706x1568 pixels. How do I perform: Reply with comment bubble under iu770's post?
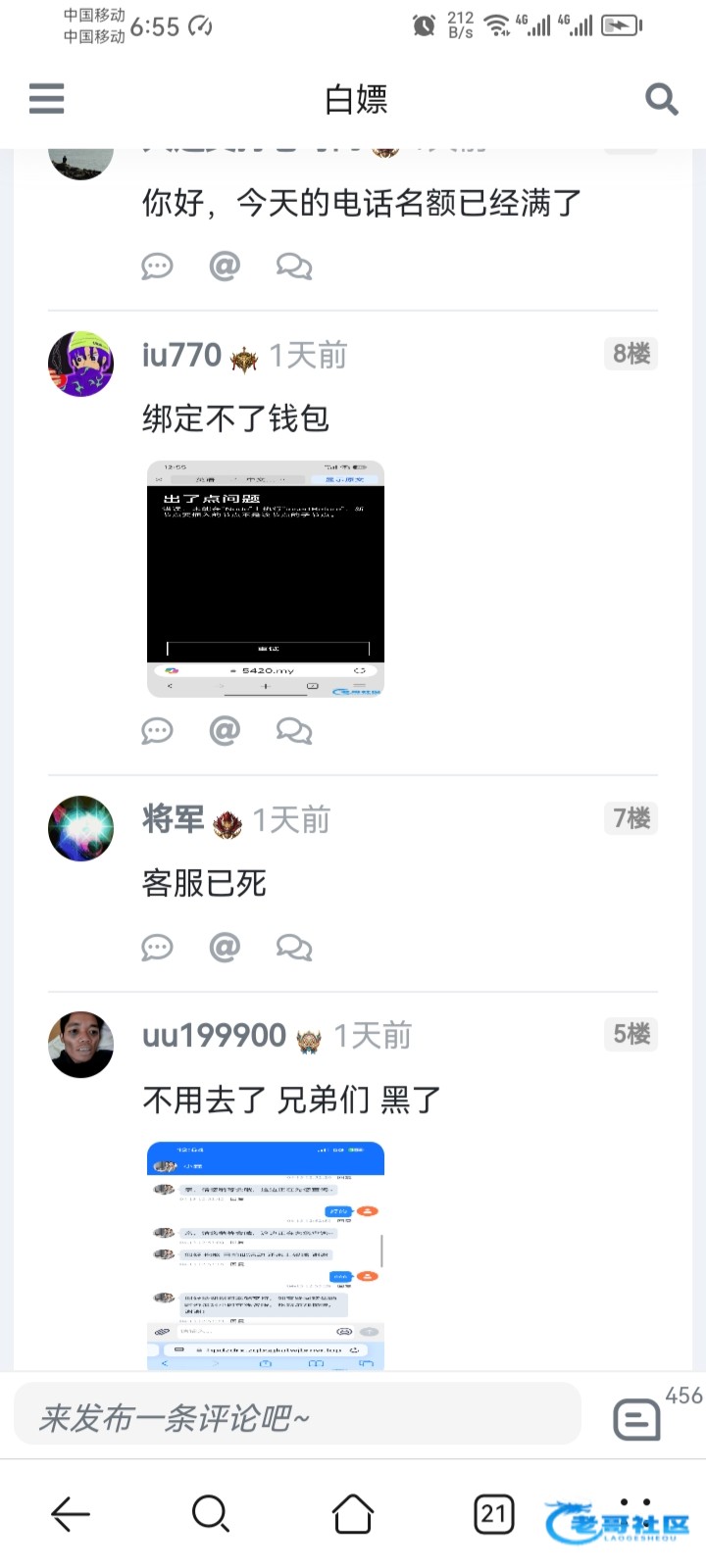(x=157, y=730)
